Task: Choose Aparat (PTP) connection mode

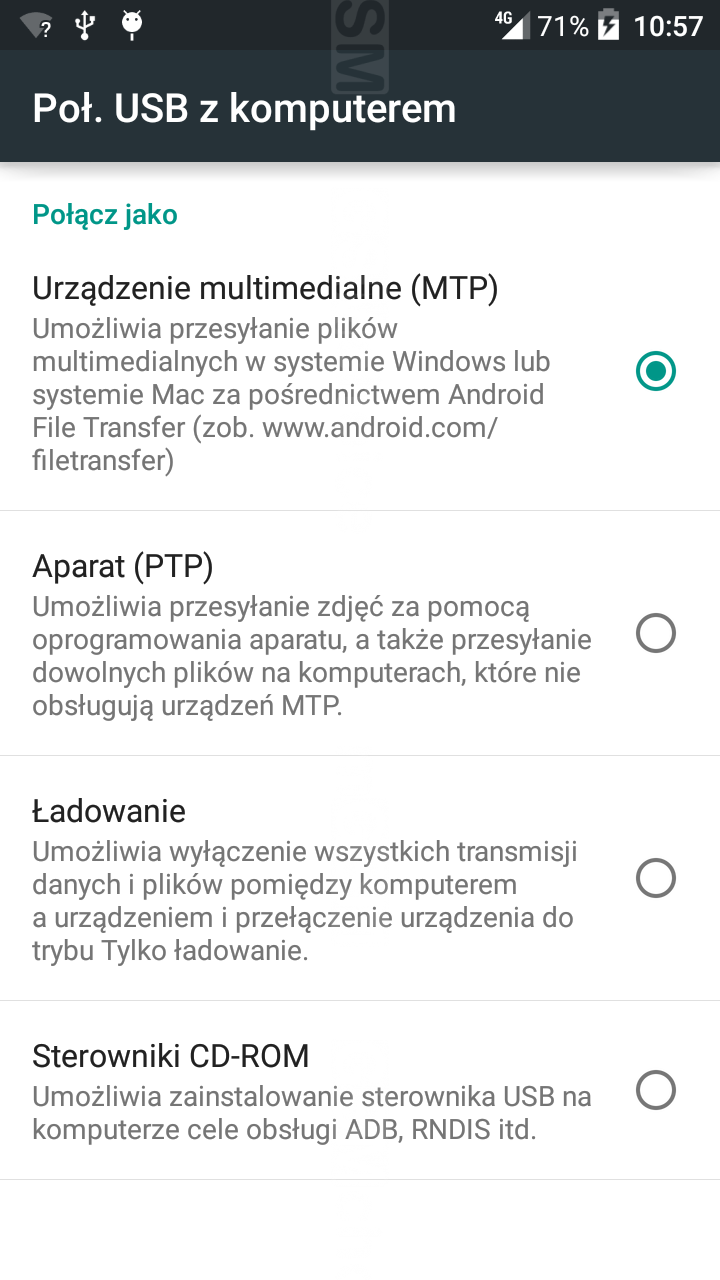Action: coord(360,634)
